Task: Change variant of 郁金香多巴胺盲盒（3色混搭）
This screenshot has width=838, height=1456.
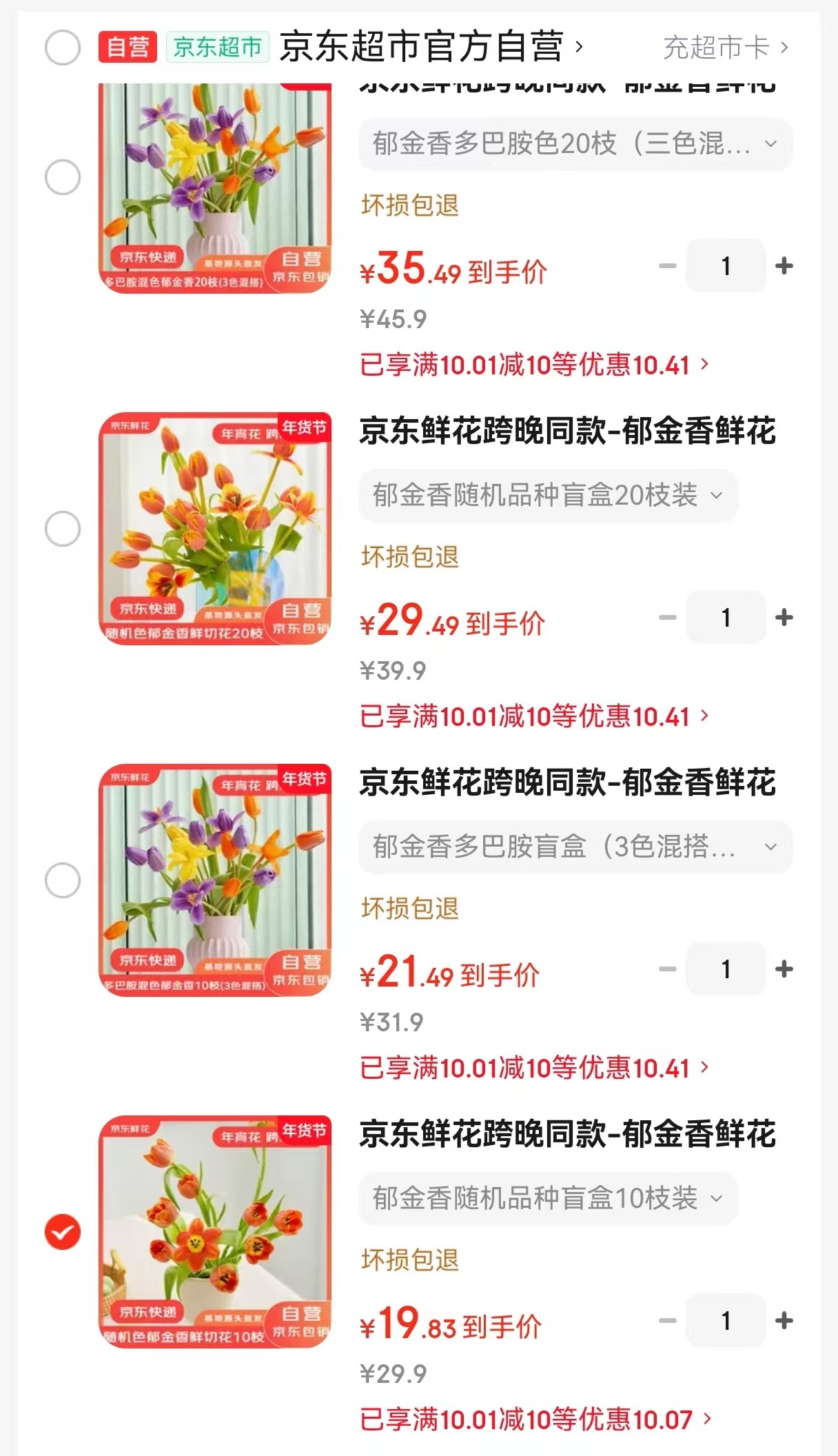Action: (x=575, y=847)
